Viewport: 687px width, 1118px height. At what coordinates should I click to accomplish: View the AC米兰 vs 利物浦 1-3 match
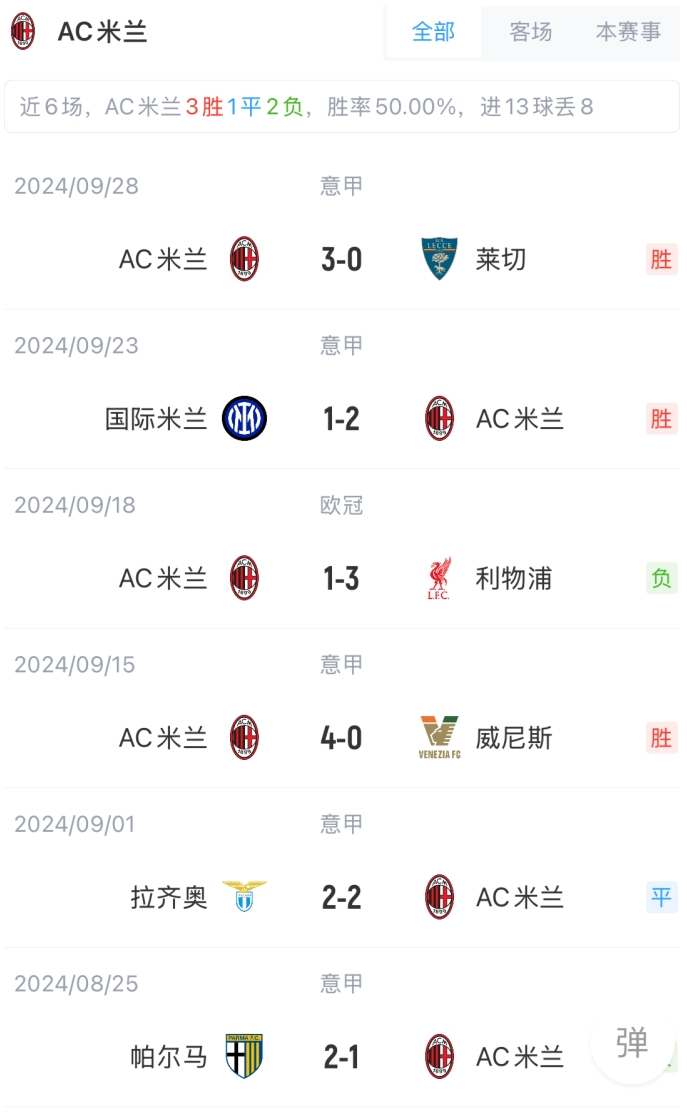tap(342, 549)
